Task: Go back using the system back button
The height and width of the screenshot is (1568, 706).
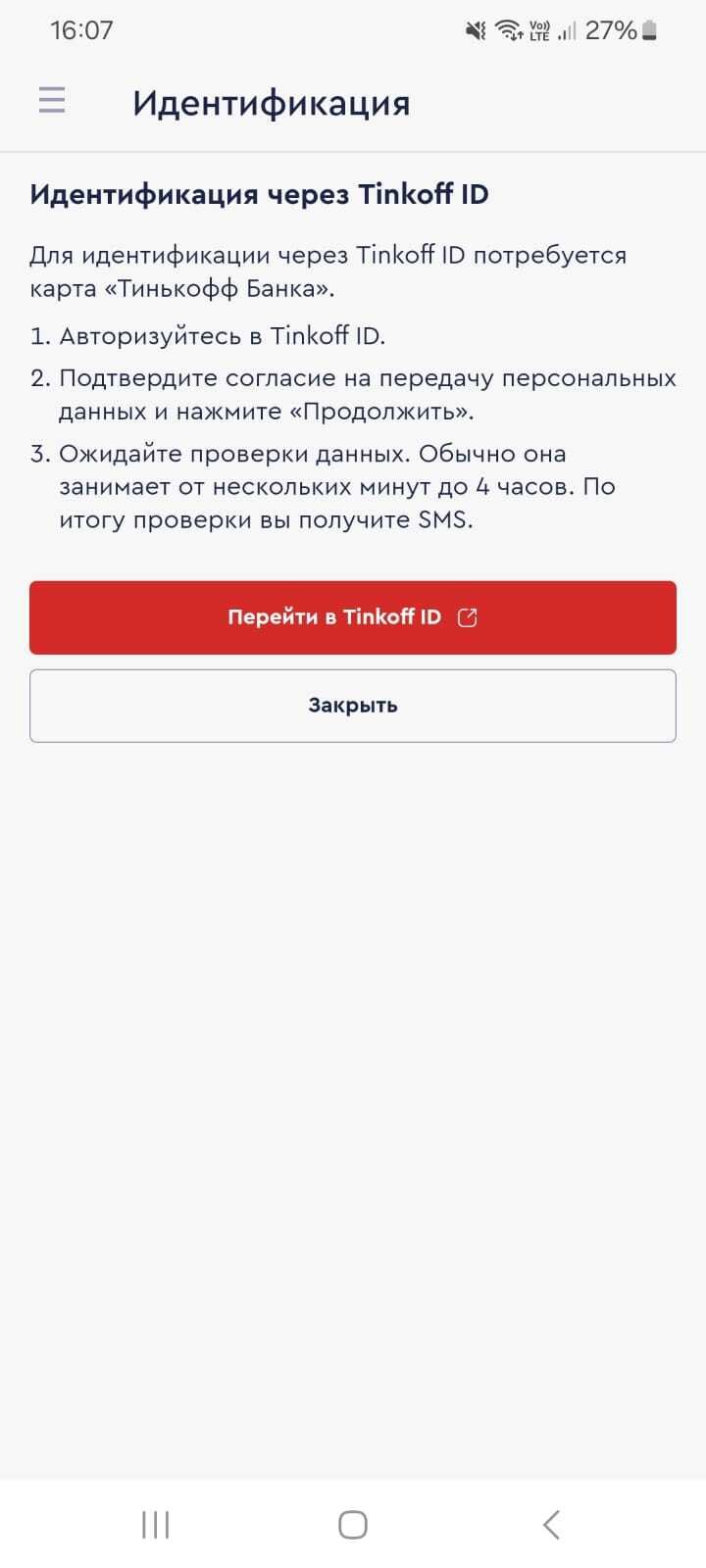Action: pyautogui.click(x=551, y=1524)
